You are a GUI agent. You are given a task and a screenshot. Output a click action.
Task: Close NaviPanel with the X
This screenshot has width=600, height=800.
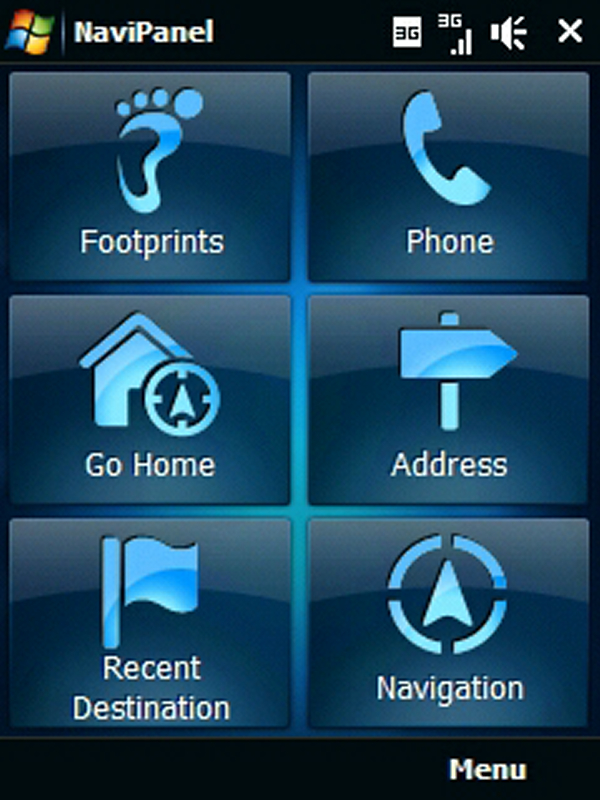570,32
